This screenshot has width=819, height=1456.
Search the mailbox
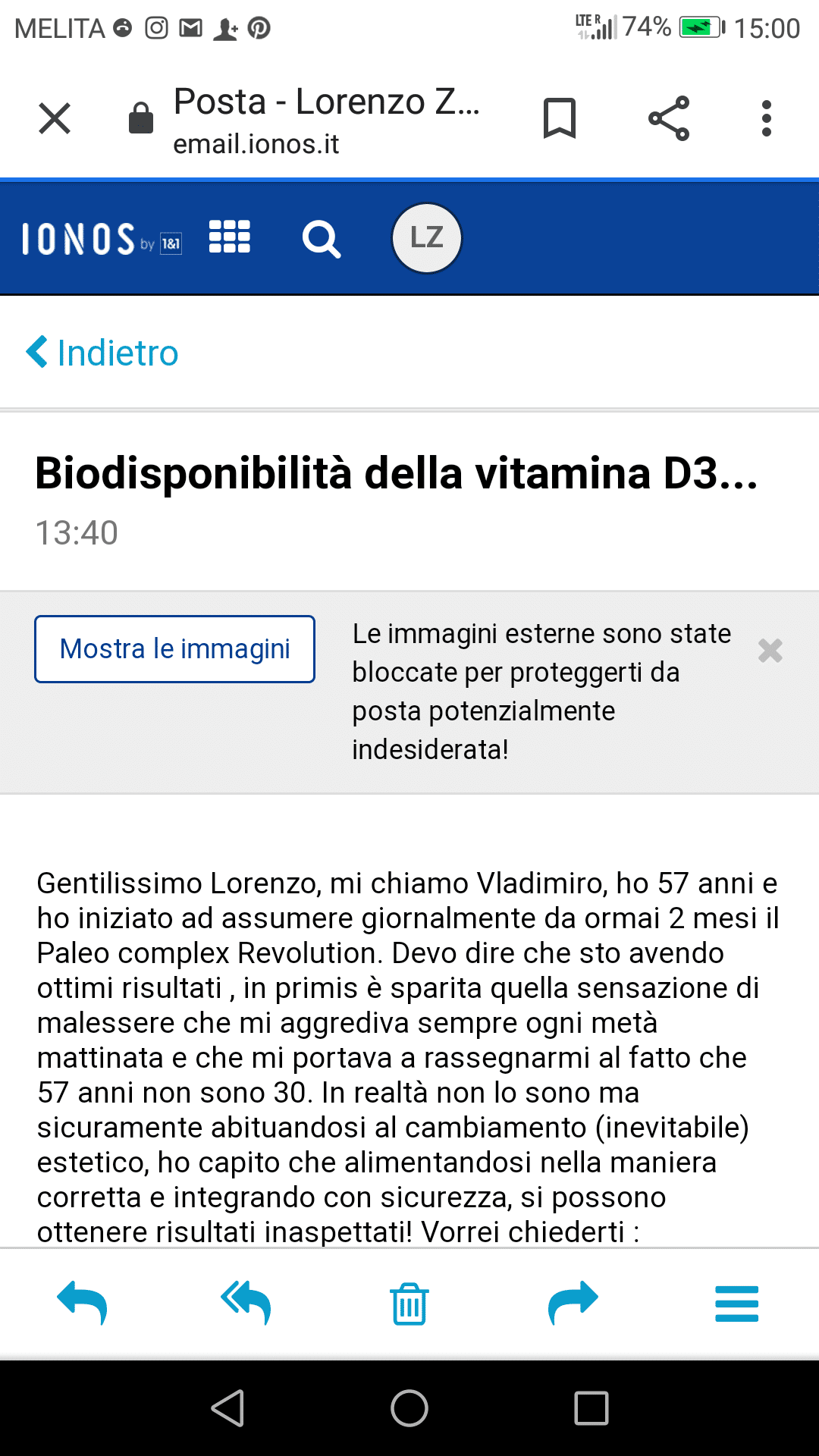click(x=322, y=239)
